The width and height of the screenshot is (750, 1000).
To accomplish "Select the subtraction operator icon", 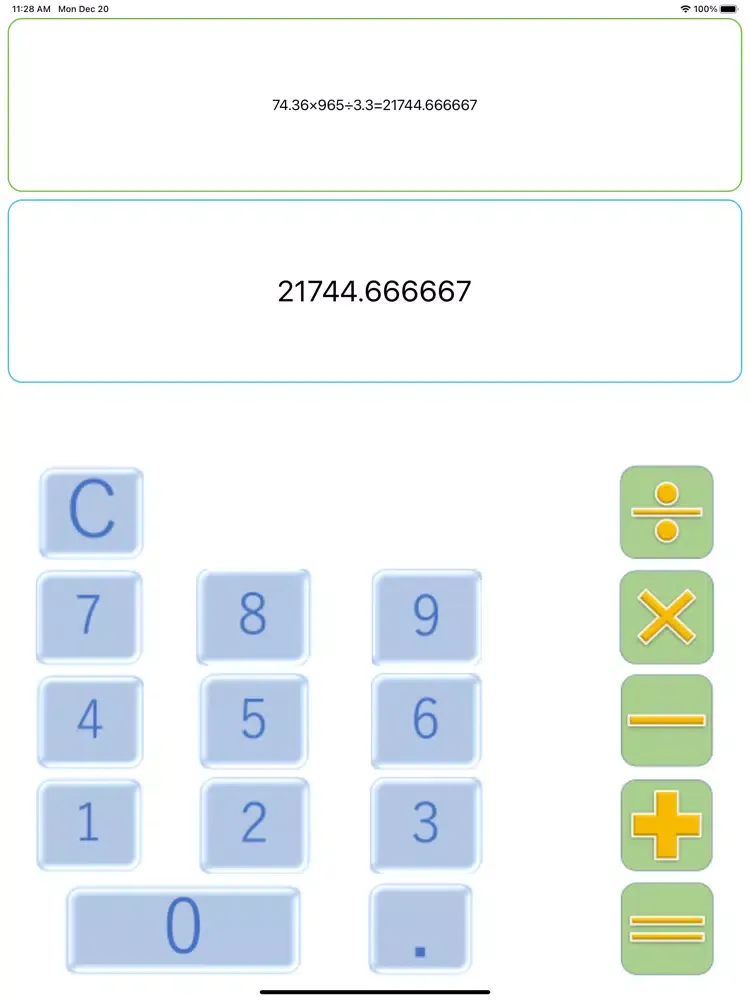I will click(666, 720).
